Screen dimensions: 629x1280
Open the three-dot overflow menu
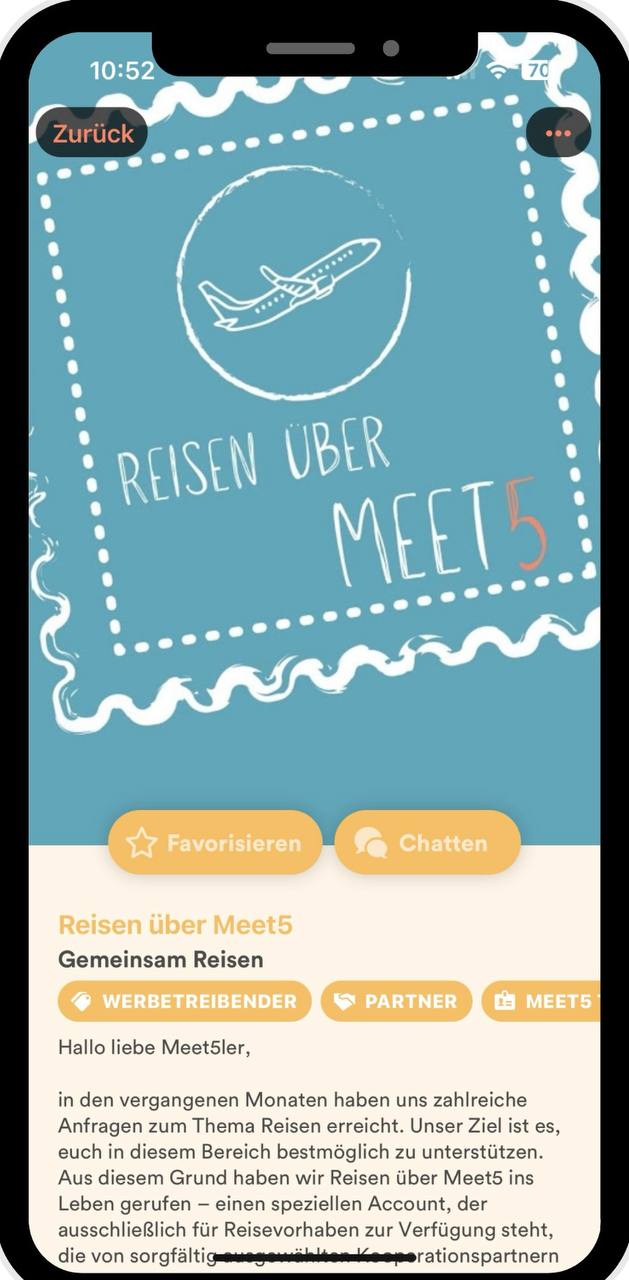point(558,133)
